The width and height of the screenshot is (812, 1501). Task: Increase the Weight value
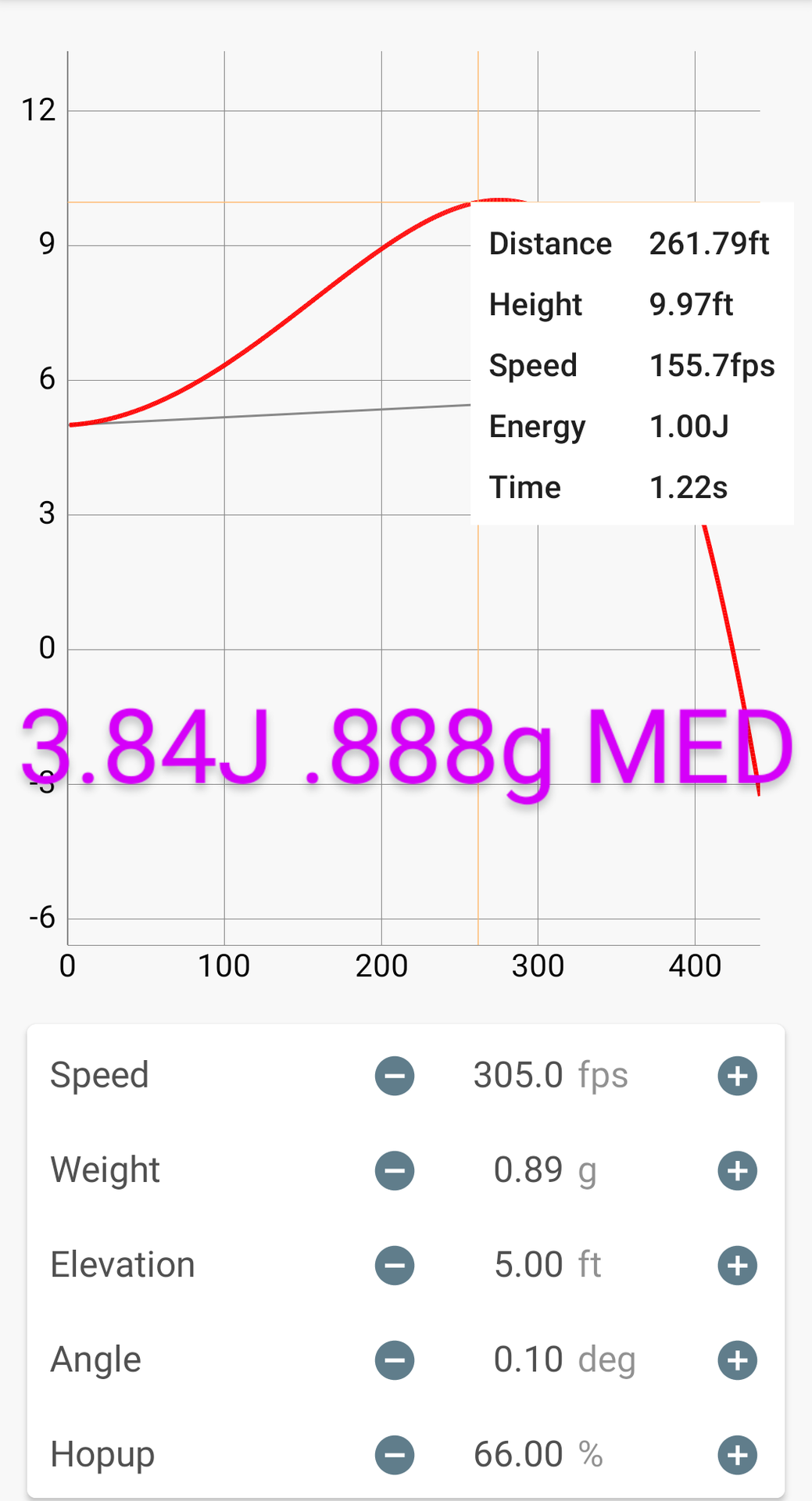[737, 1170]
